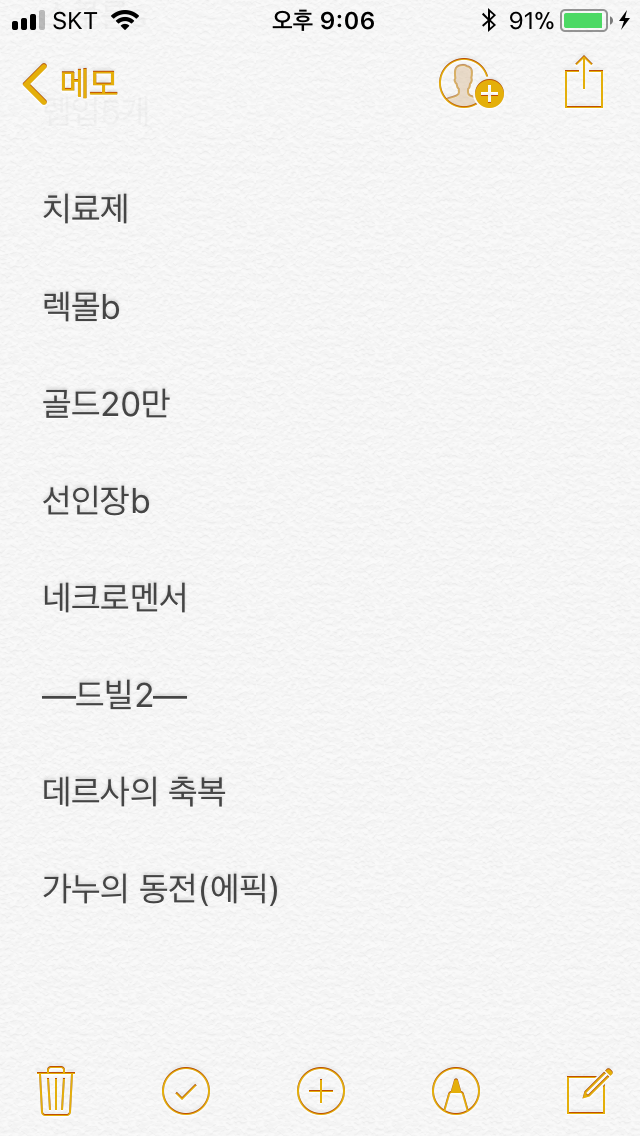Add an attachment with plus icon
The width and height of the screenshot is (640, 1136).
pos(321,1090)
